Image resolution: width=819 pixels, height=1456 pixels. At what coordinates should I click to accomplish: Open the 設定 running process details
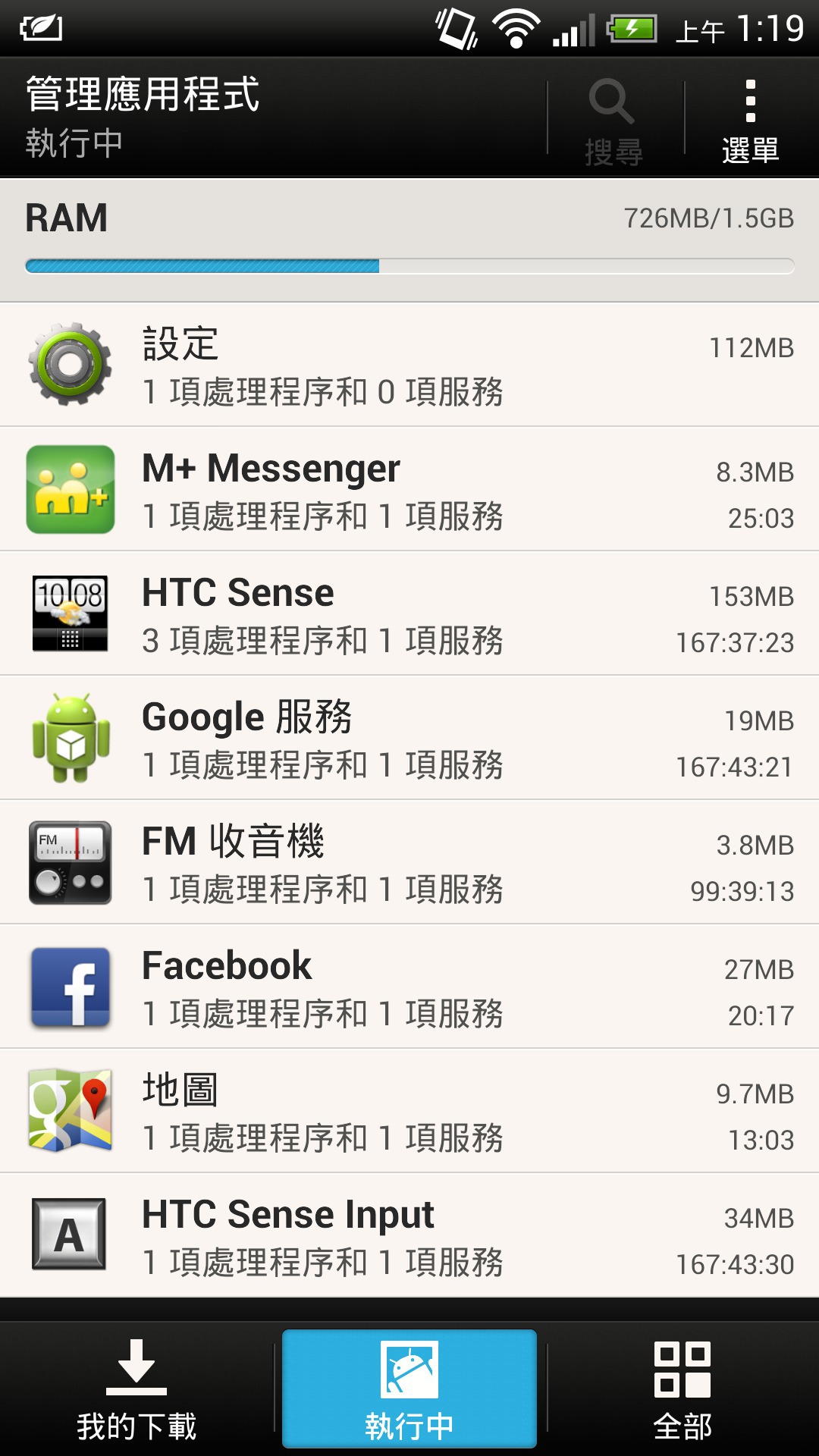pos(409,366)
